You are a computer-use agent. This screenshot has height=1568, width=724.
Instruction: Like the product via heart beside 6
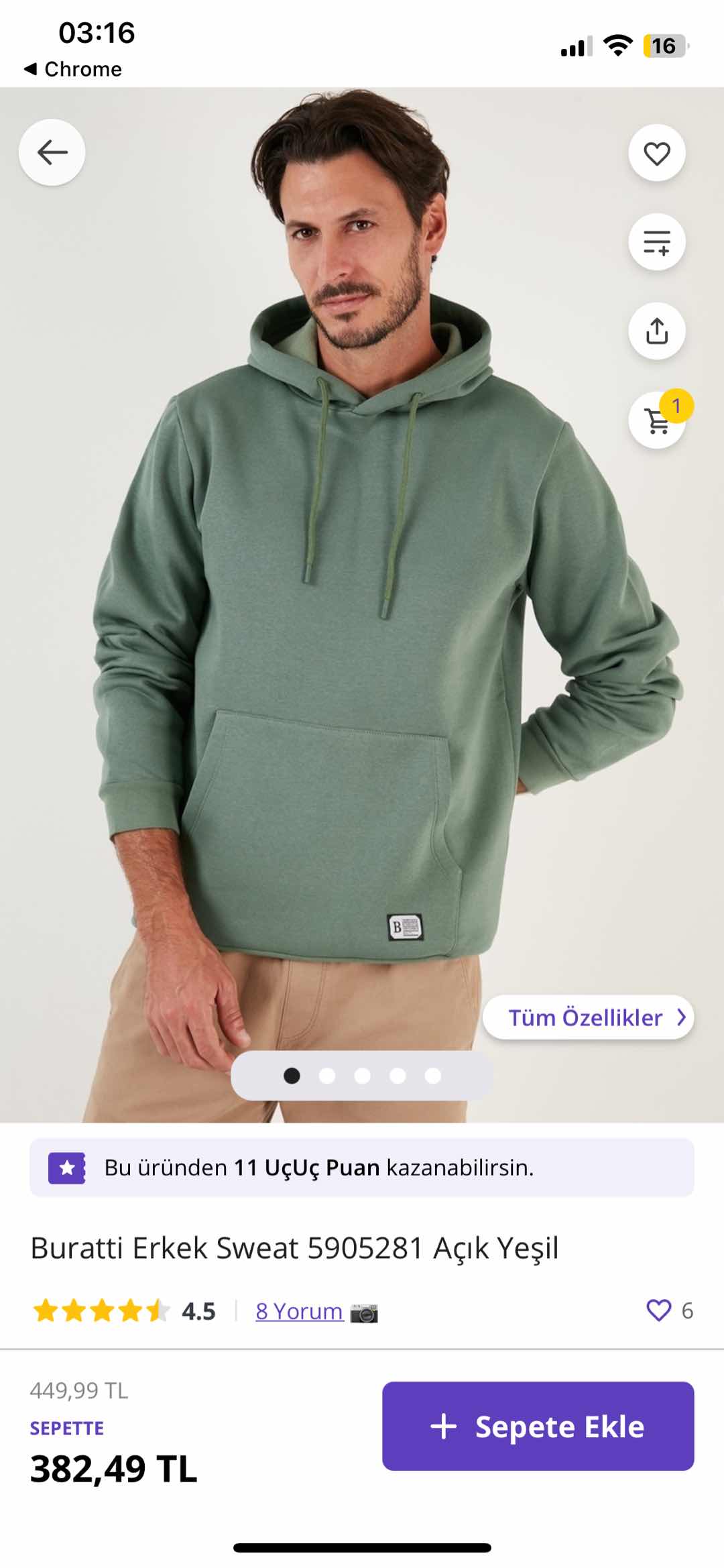pyautogui.click(x=658, y=1310)
